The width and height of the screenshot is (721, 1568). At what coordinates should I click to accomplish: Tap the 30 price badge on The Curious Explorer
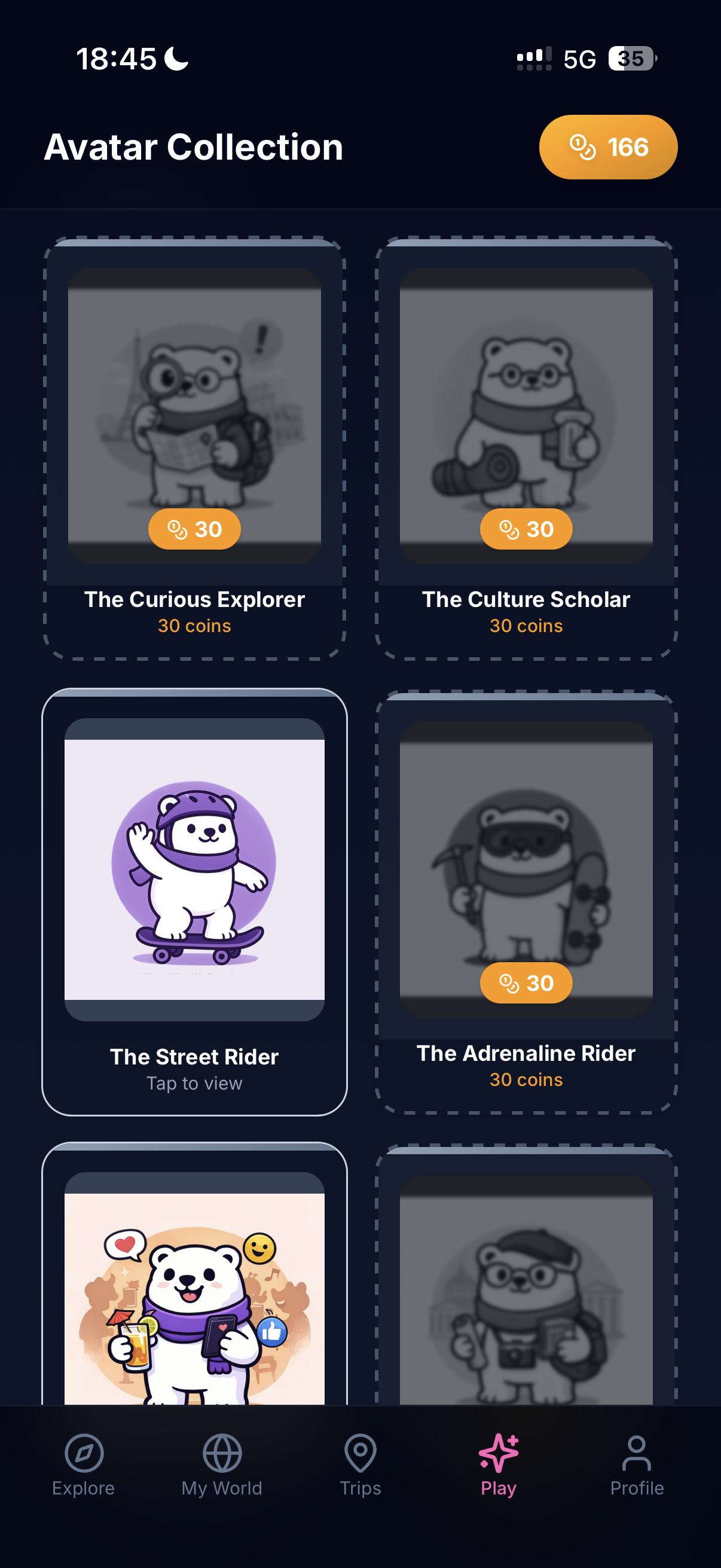pos(194,529)
